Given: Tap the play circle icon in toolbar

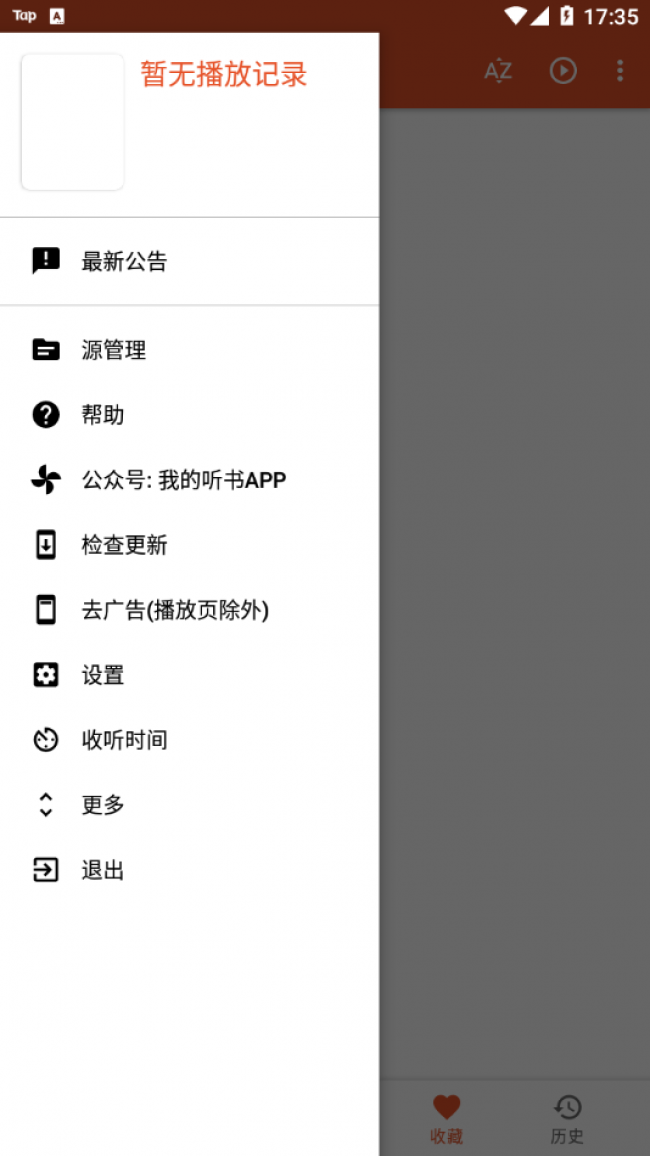Looking at the screenshot, I should (563, 71).
